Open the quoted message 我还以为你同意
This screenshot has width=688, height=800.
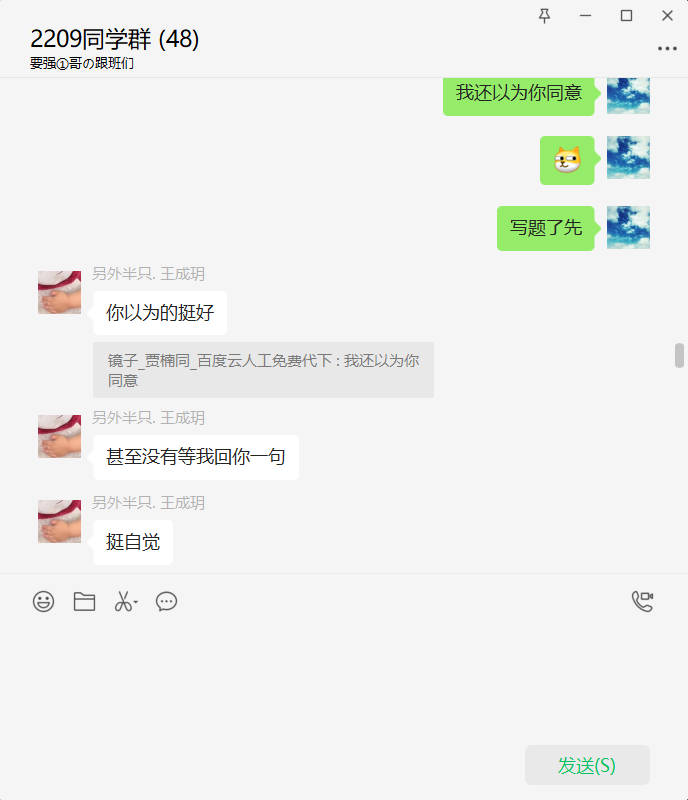click(x=263, y=370)
